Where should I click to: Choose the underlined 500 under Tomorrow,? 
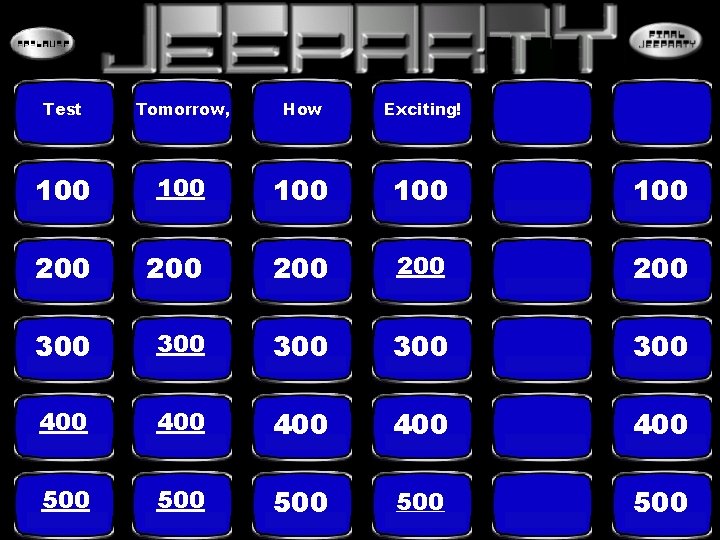(180, 501)
